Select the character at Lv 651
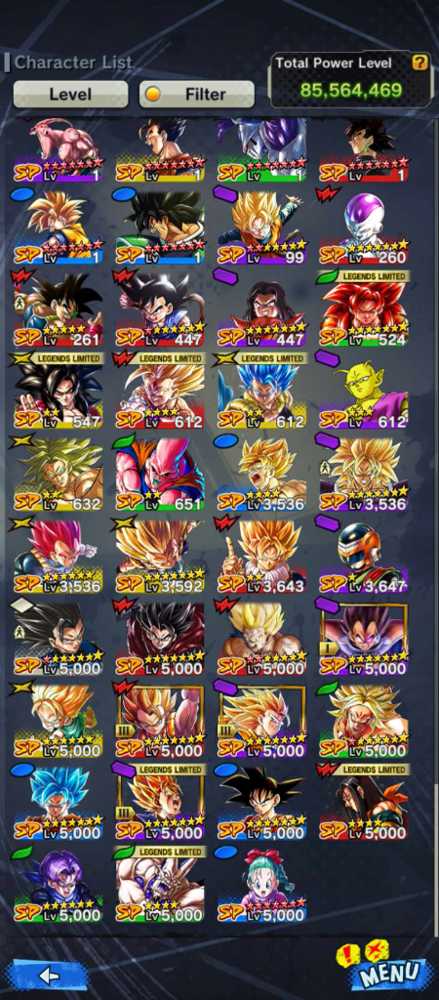This screenshot has height=1000, width=439. [x=160, y=473]
